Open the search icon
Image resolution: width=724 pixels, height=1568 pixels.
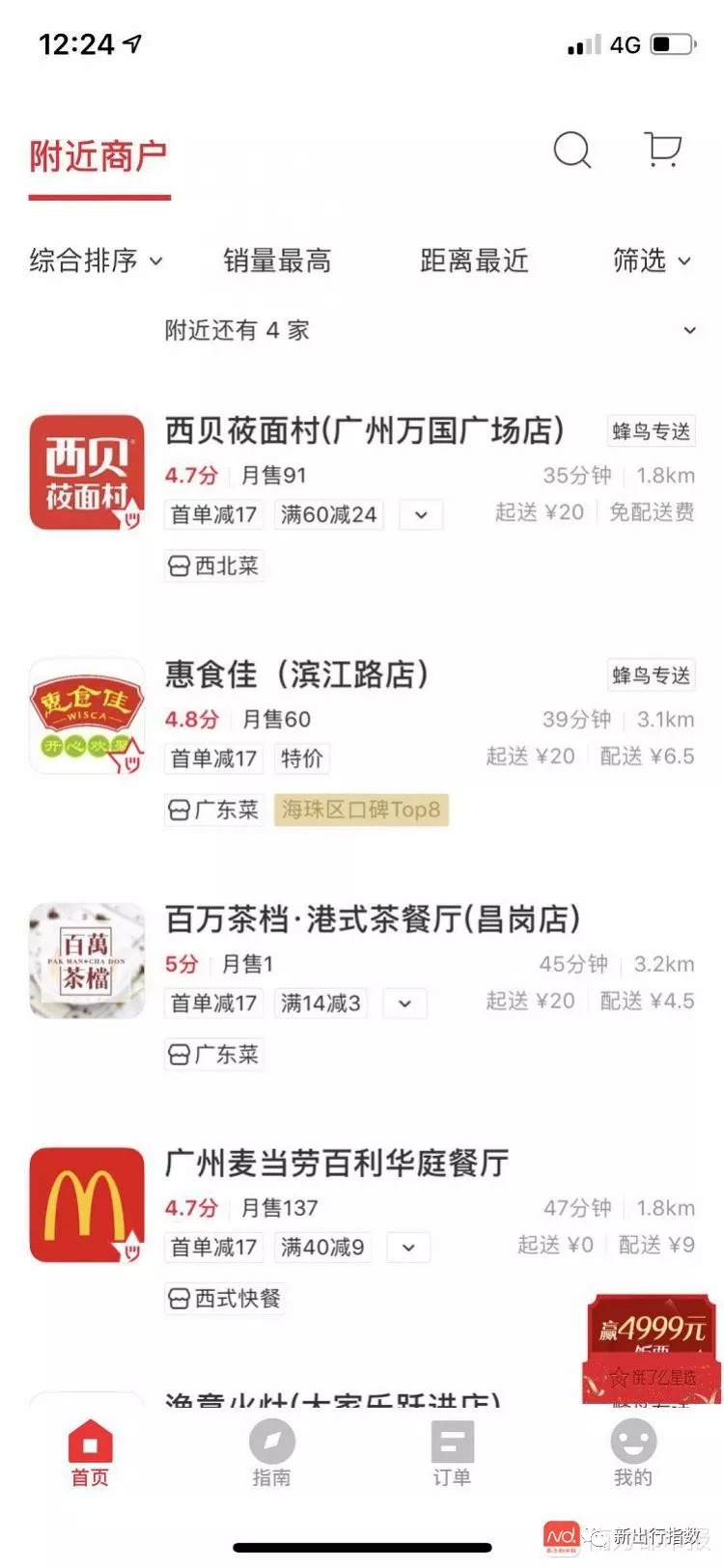[x=571, y=151]
